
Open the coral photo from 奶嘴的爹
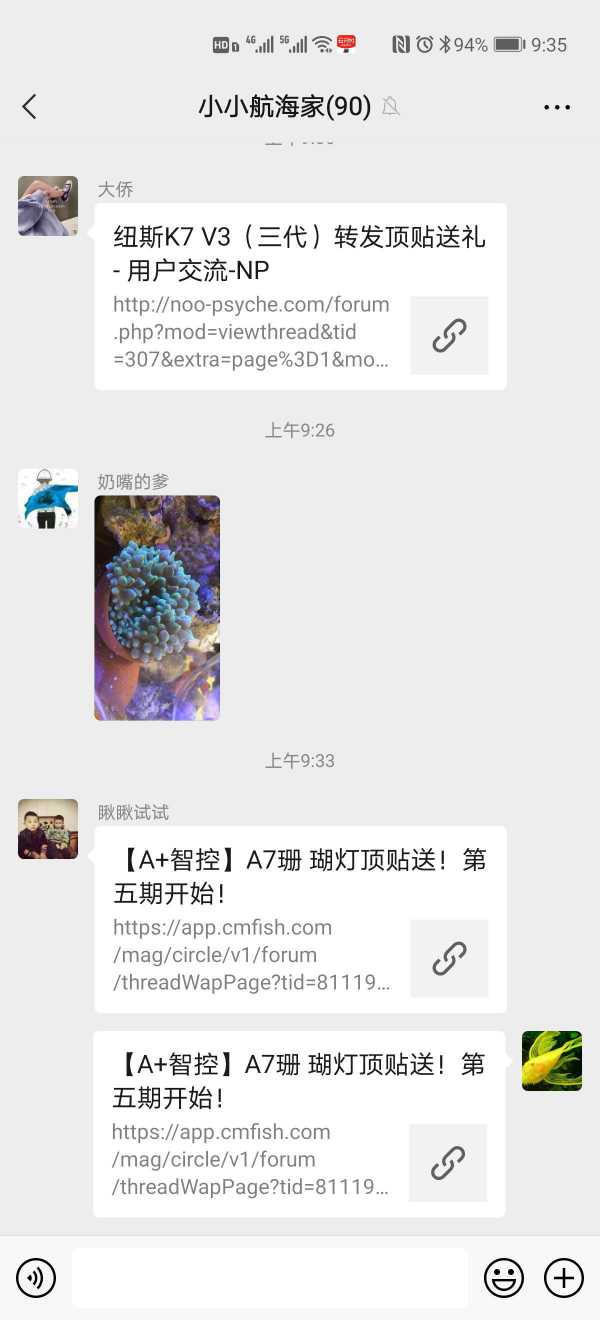click(157, 608)
